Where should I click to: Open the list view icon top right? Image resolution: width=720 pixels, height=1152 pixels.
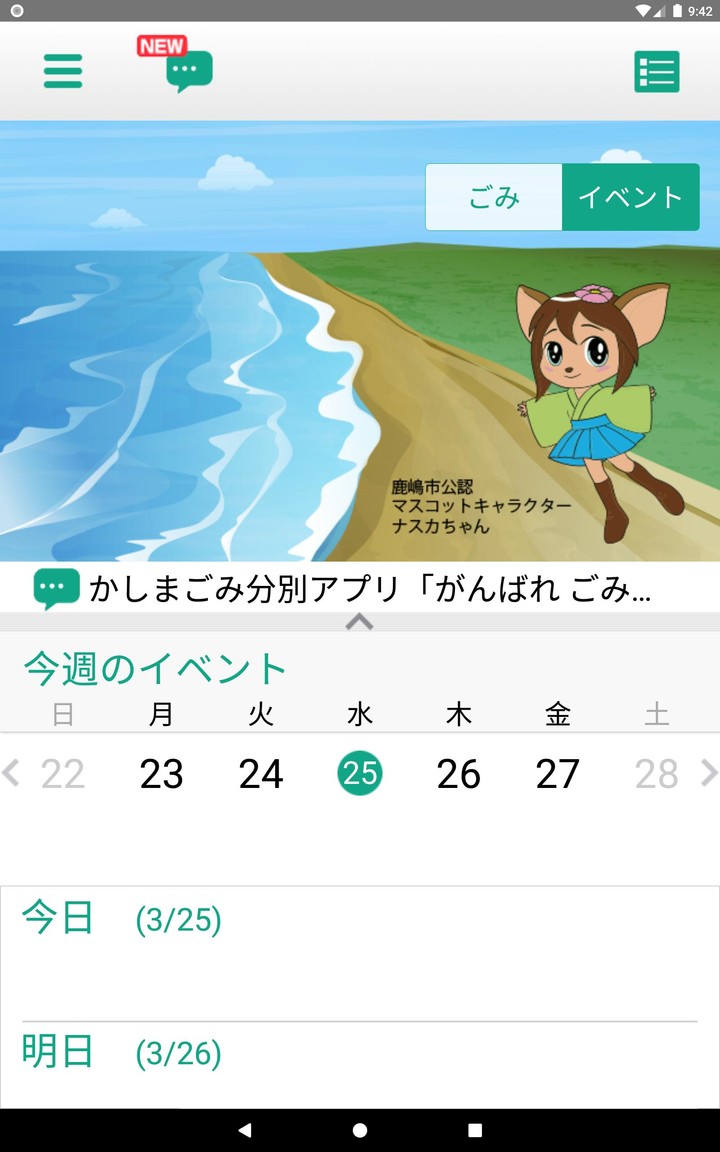[657, 71]
